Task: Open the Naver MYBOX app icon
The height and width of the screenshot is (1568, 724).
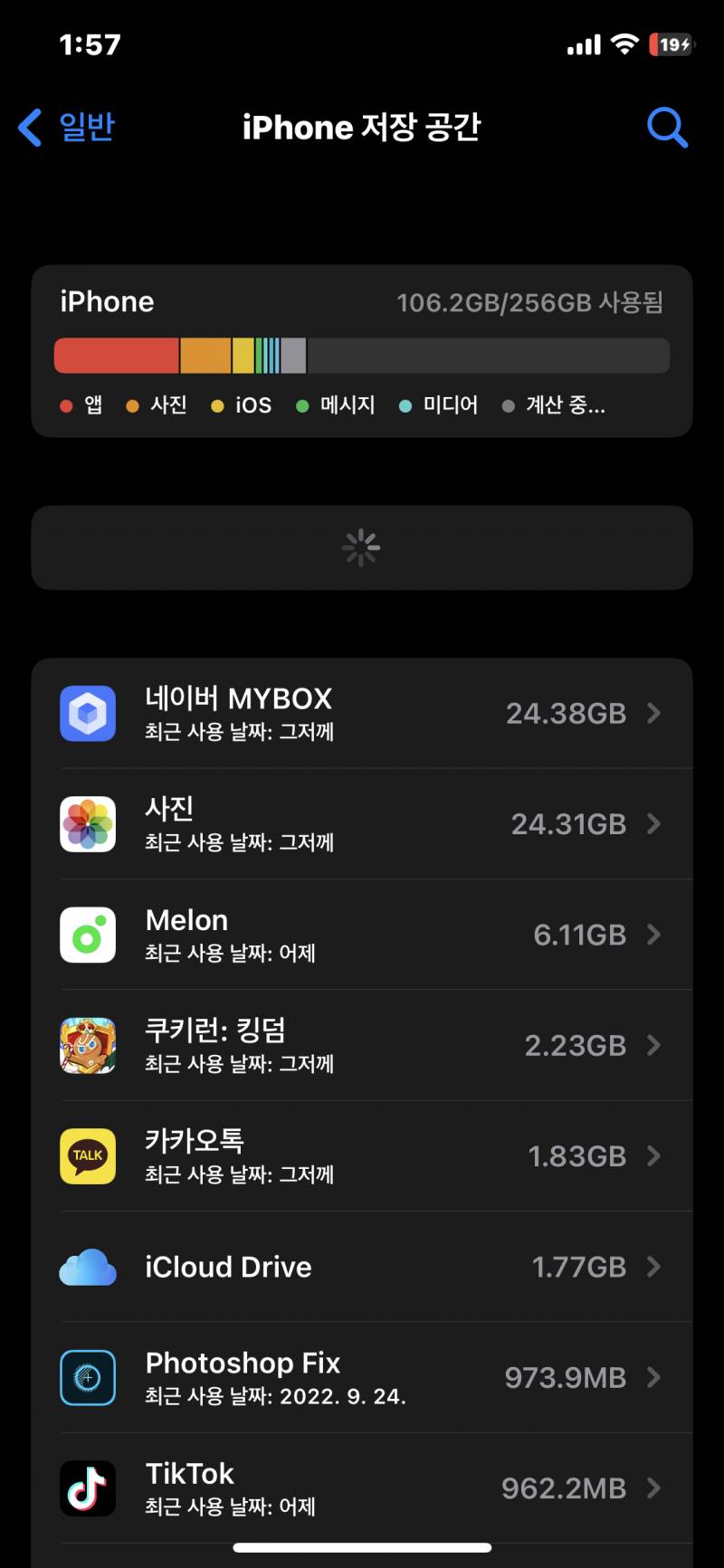Action: 87,713
